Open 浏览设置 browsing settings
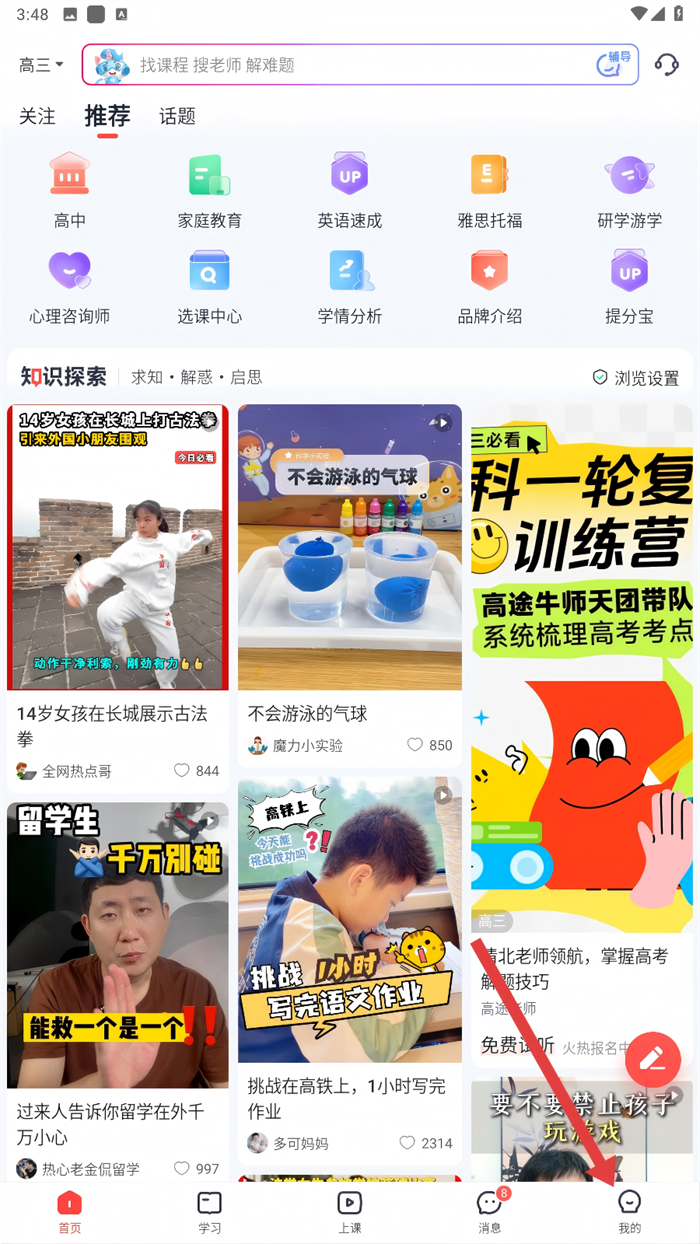Screen dimensions: 700x1244 [x=636, y=378]
